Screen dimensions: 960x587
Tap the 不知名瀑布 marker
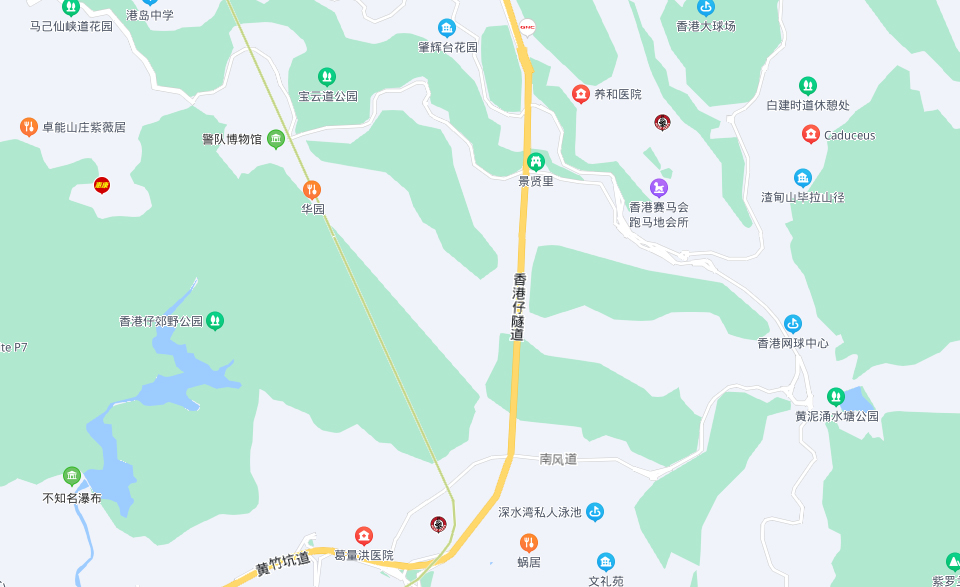[x=72, y=476]
